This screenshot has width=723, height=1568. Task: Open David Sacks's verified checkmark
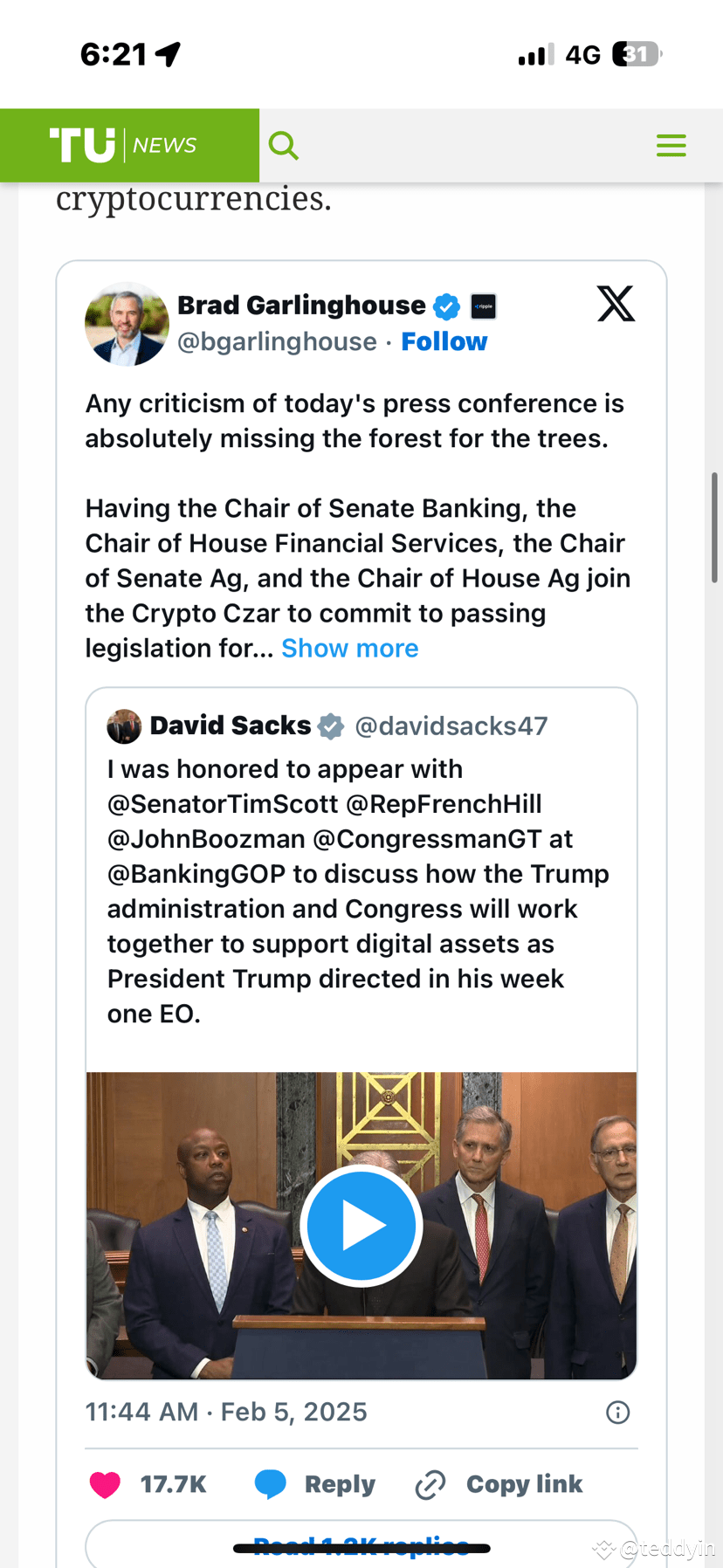(330, 726)
